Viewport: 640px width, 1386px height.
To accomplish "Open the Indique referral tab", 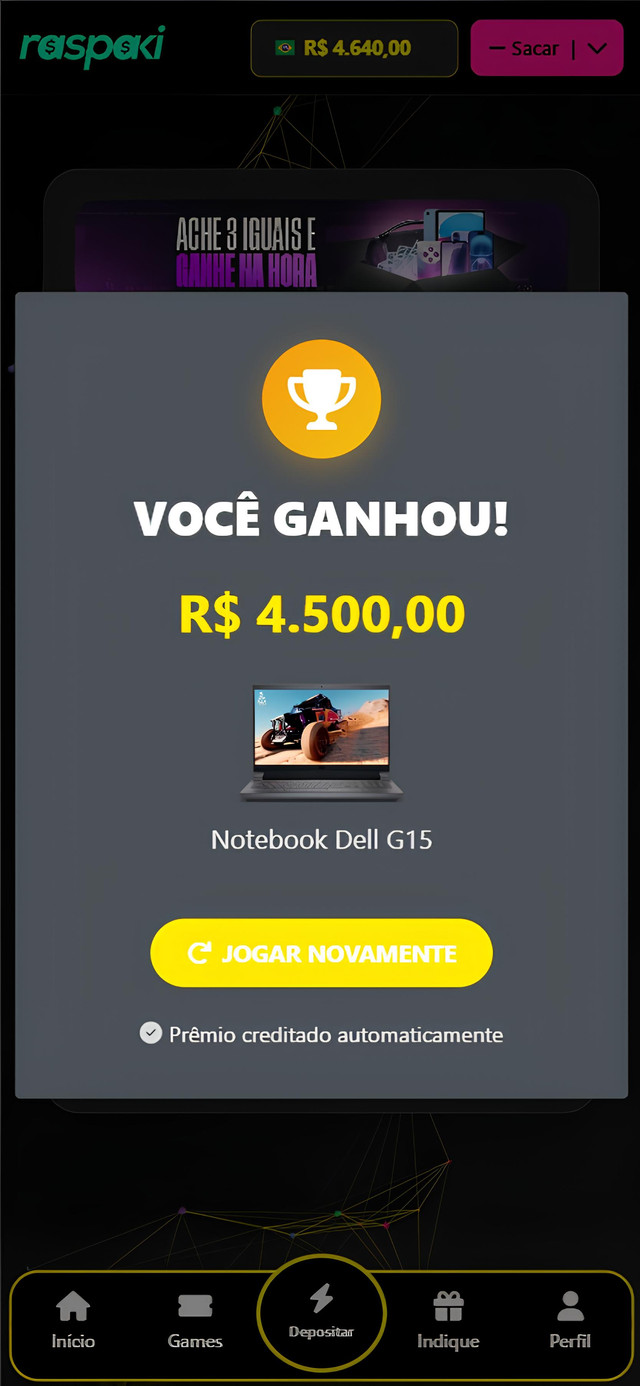I will 448,1320.
